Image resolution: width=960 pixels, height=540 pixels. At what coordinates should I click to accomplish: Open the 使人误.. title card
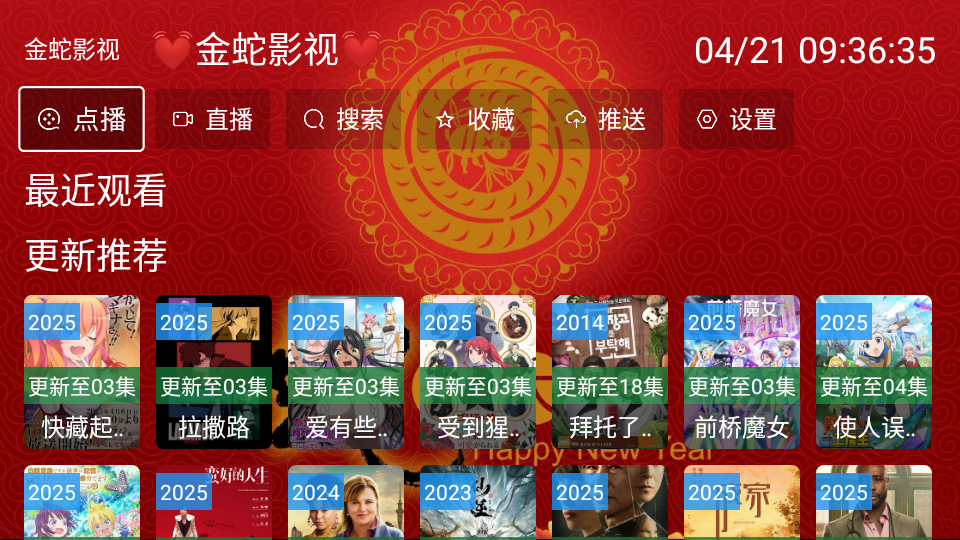coord(874,372)
